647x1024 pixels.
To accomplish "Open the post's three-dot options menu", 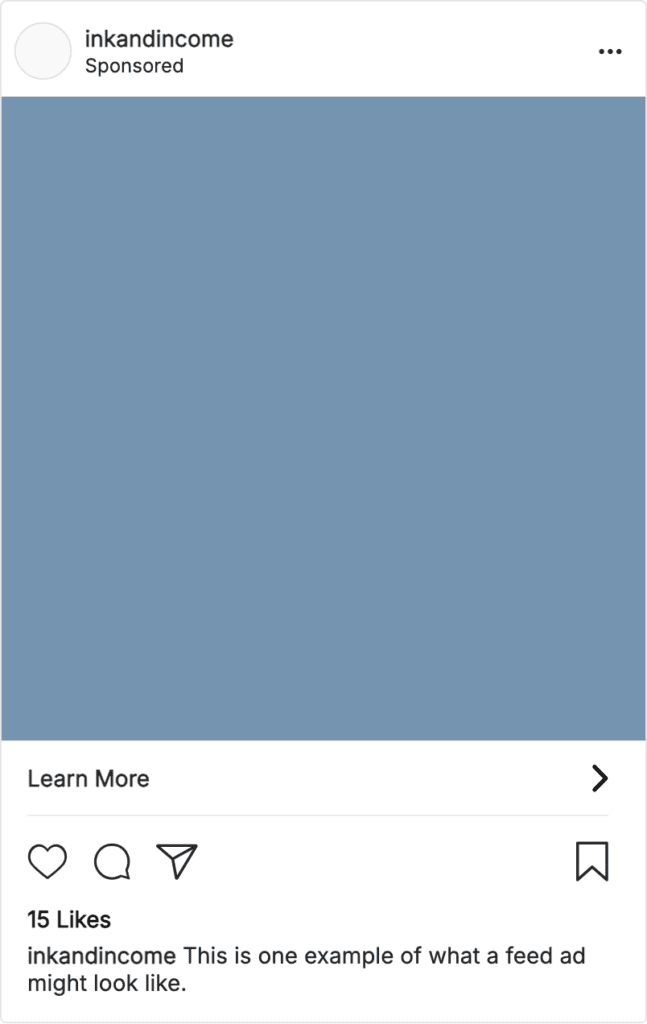I will point(610,52).
